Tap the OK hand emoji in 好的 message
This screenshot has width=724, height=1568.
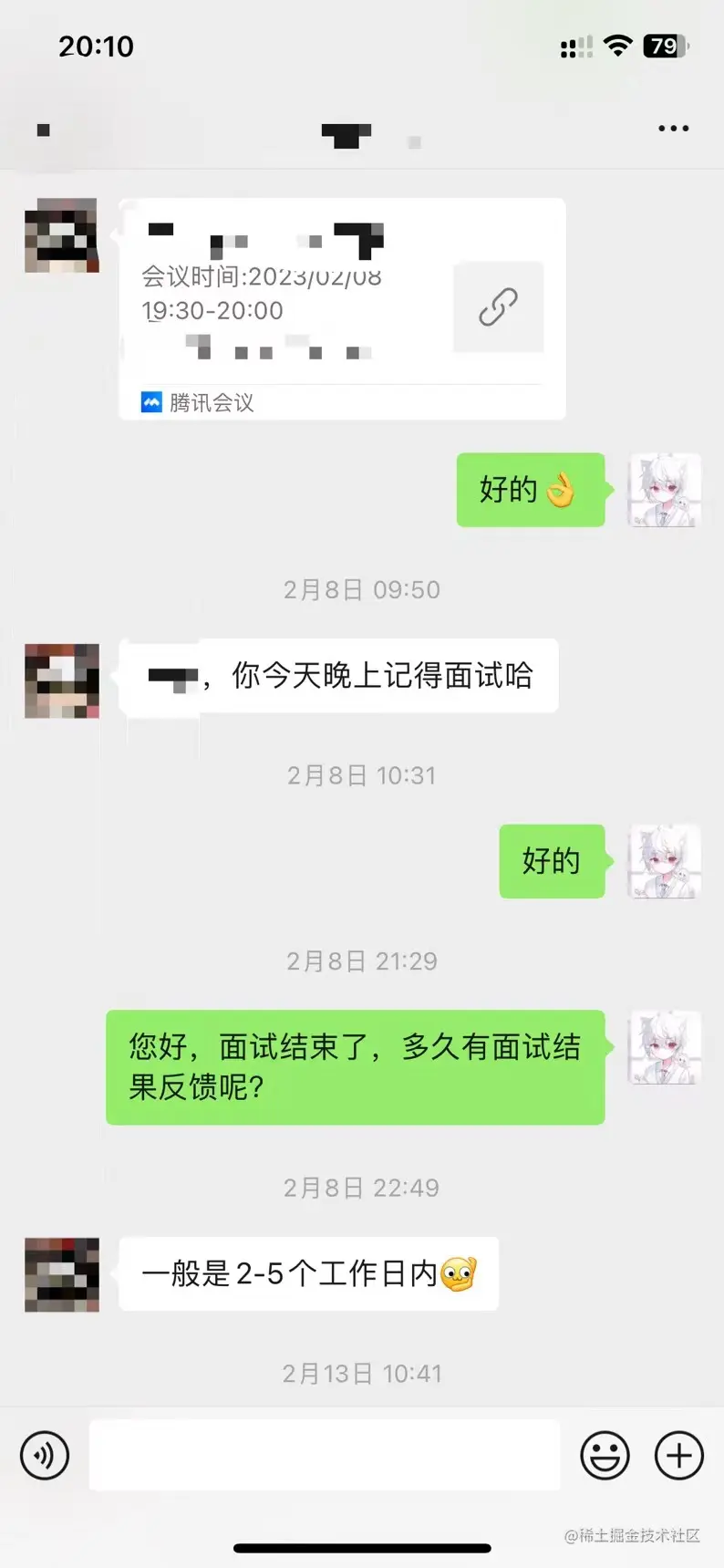click(560, 491)
